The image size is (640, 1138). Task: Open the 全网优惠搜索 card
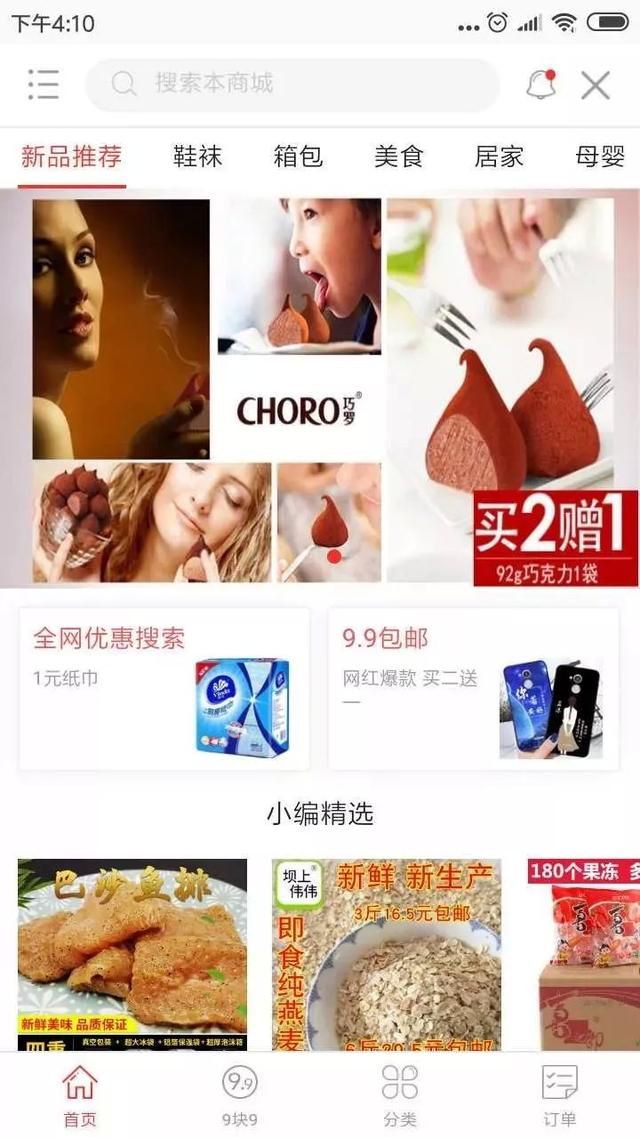pyautogui.click(x=164, y=689)
